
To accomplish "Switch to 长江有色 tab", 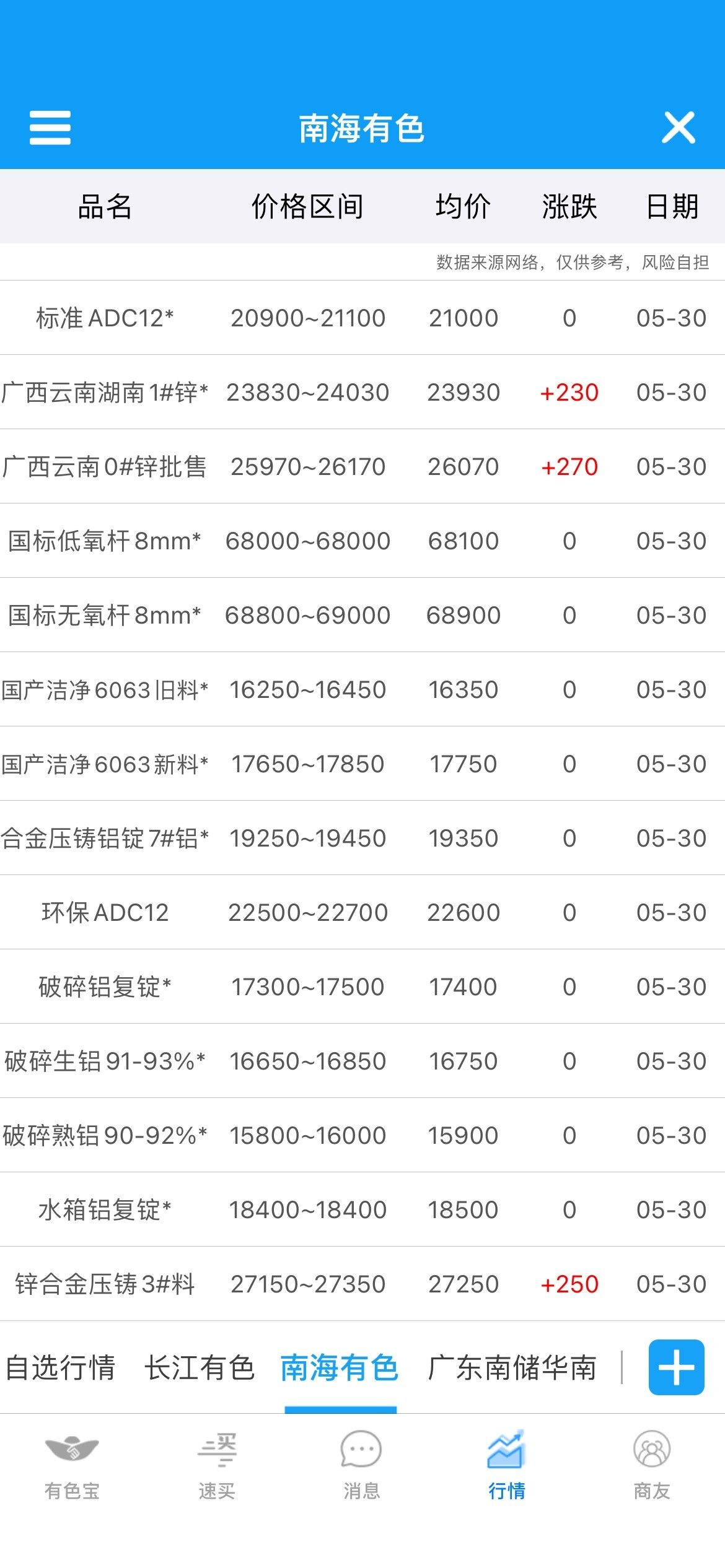I will pyautogui.click(x=200, y=1367).
